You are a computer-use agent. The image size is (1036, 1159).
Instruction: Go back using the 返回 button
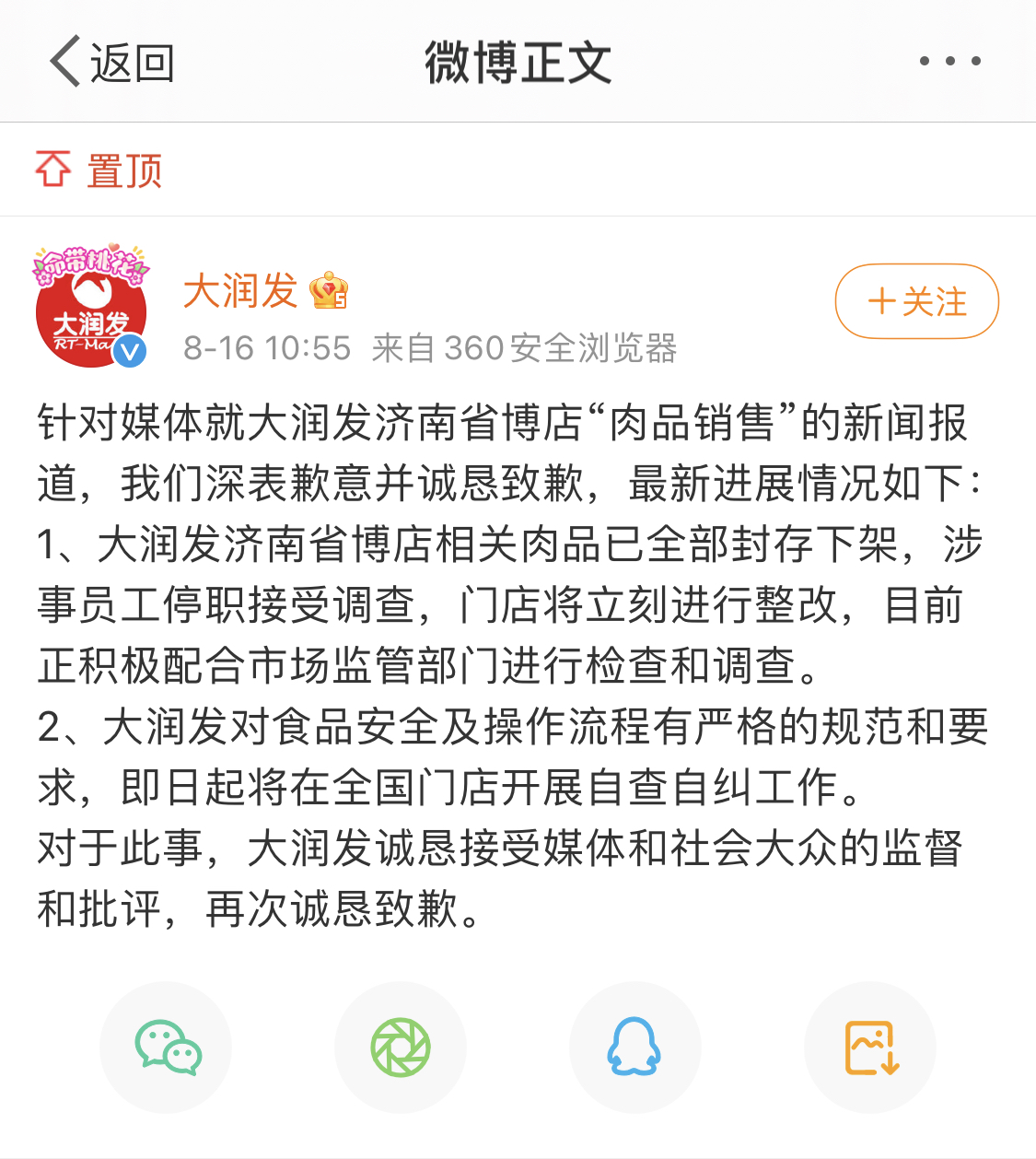111,63
